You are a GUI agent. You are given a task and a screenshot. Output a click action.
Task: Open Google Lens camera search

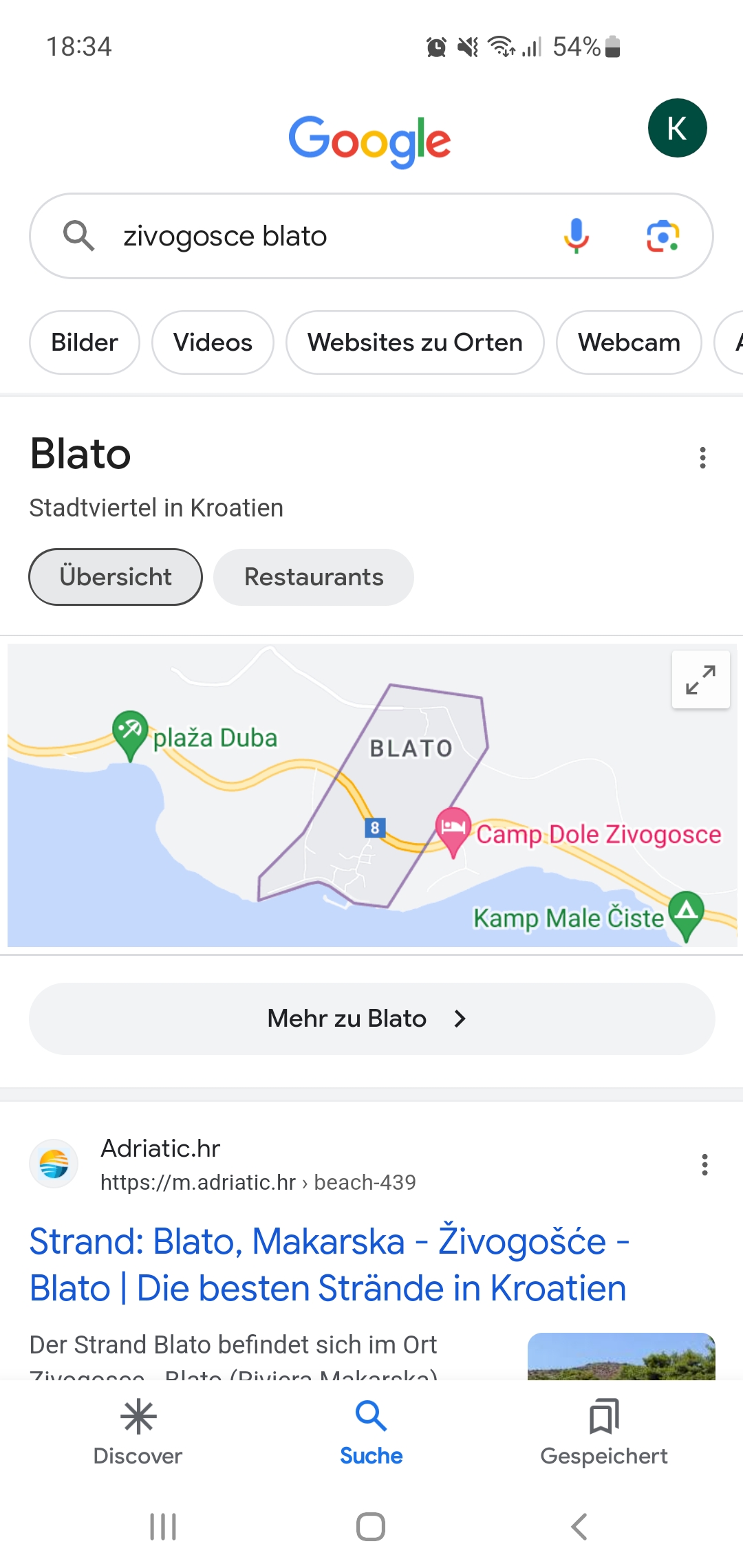(663, 236)
